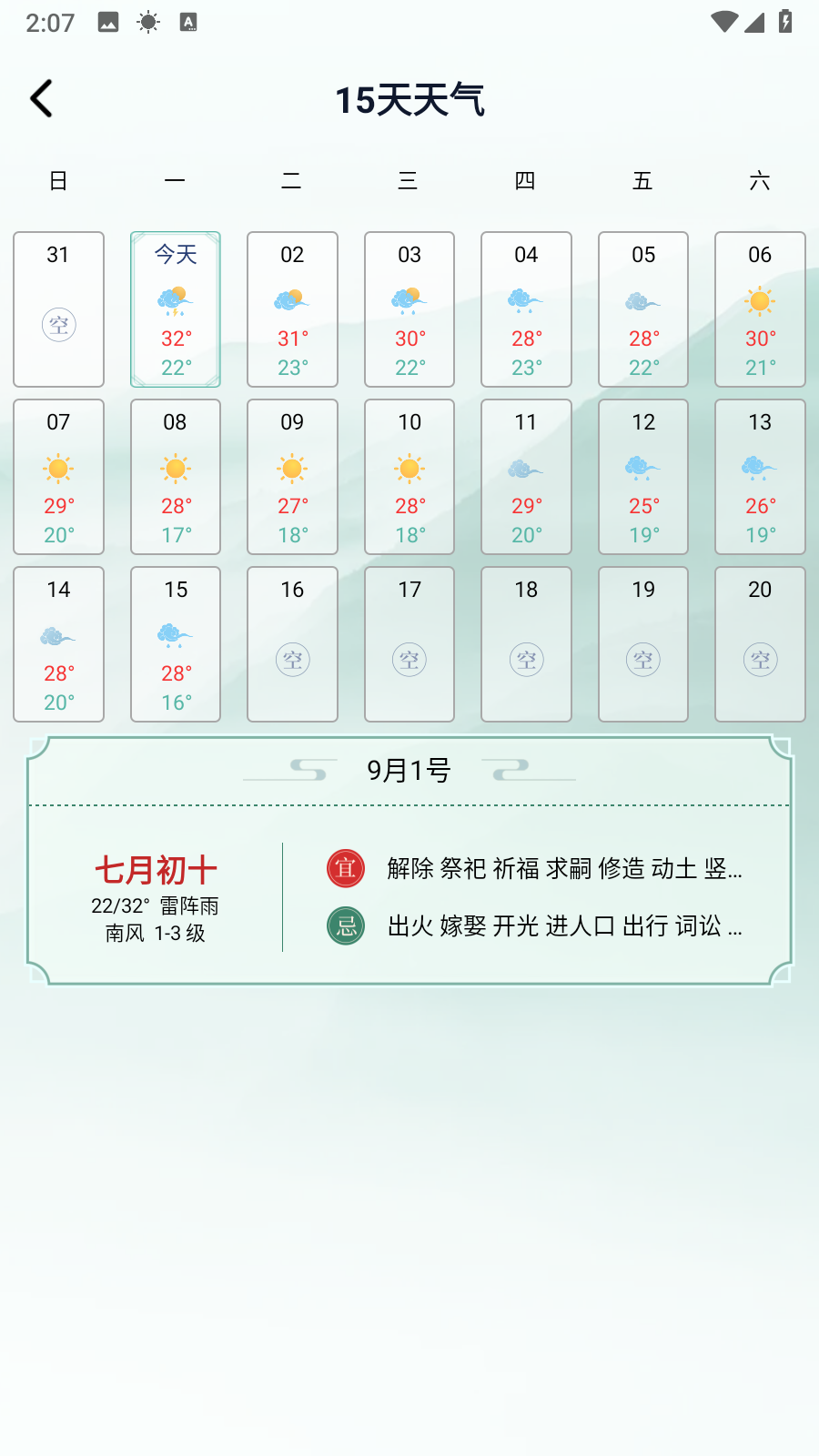
Task: Click the 9月1号 date header
Action: (409, 768)
